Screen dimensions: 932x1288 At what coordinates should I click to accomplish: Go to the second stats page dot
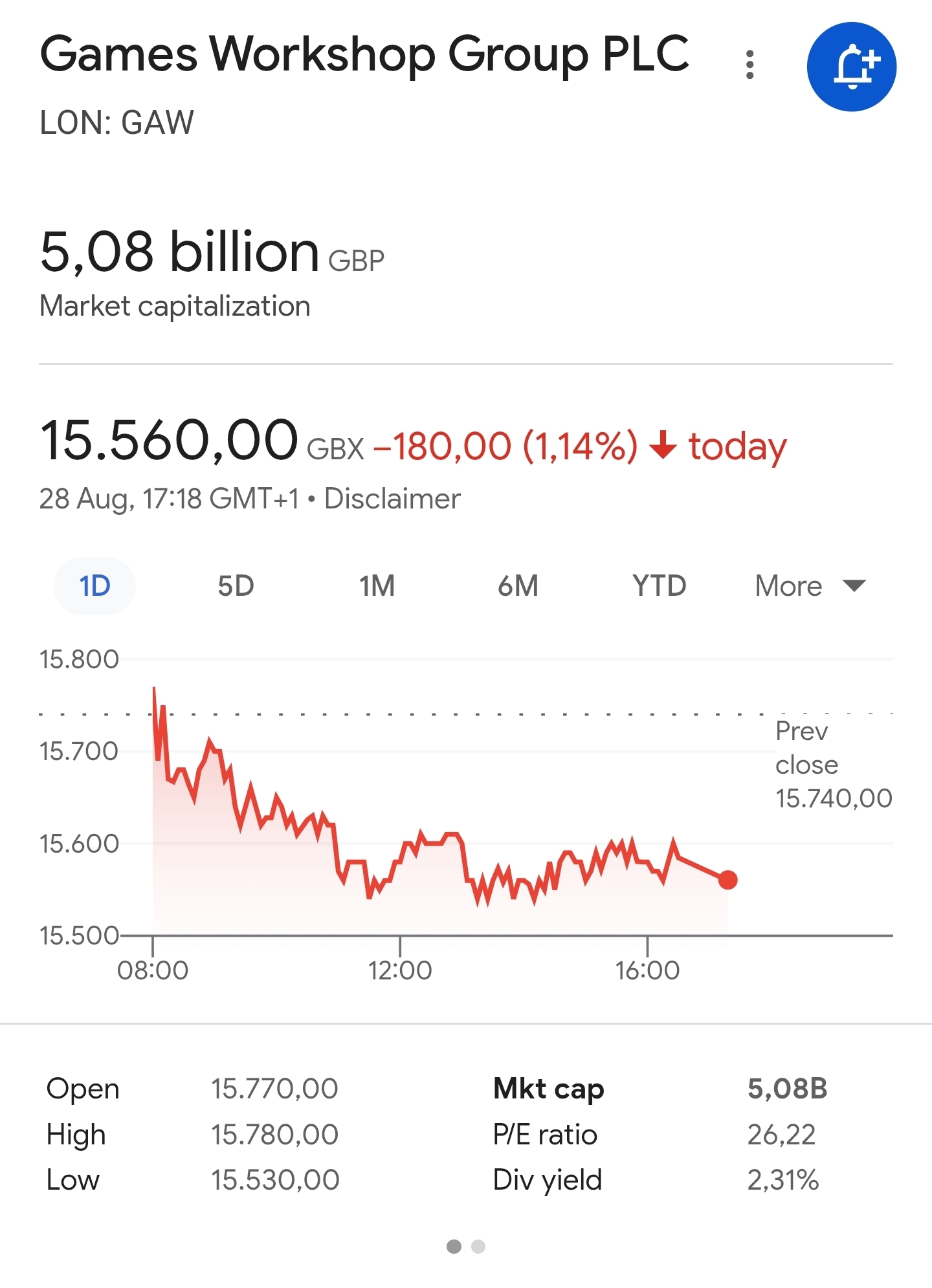(x=478, y=1247)
